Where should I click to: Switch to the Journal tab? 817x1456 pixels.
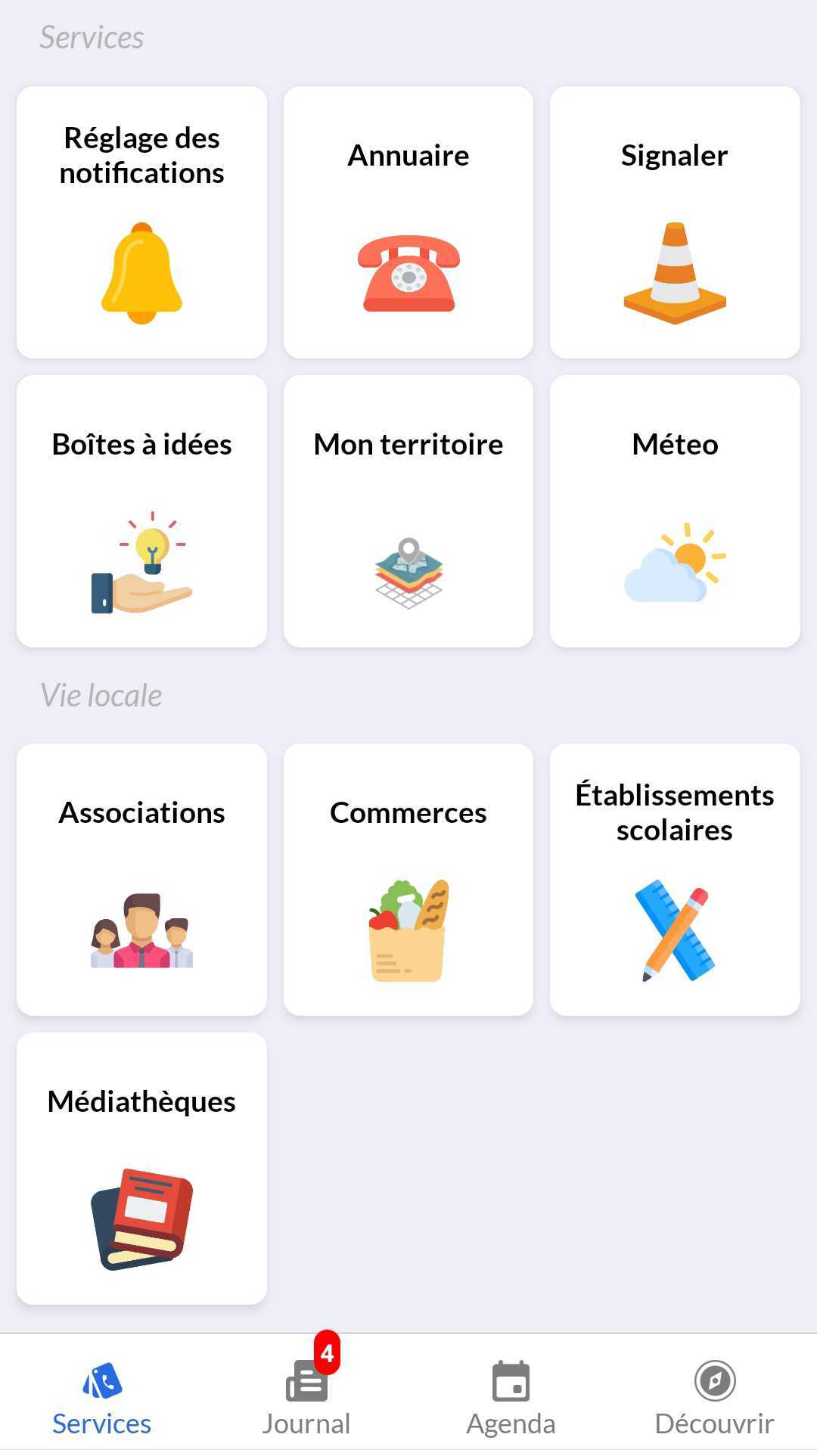click(306, 1398)
